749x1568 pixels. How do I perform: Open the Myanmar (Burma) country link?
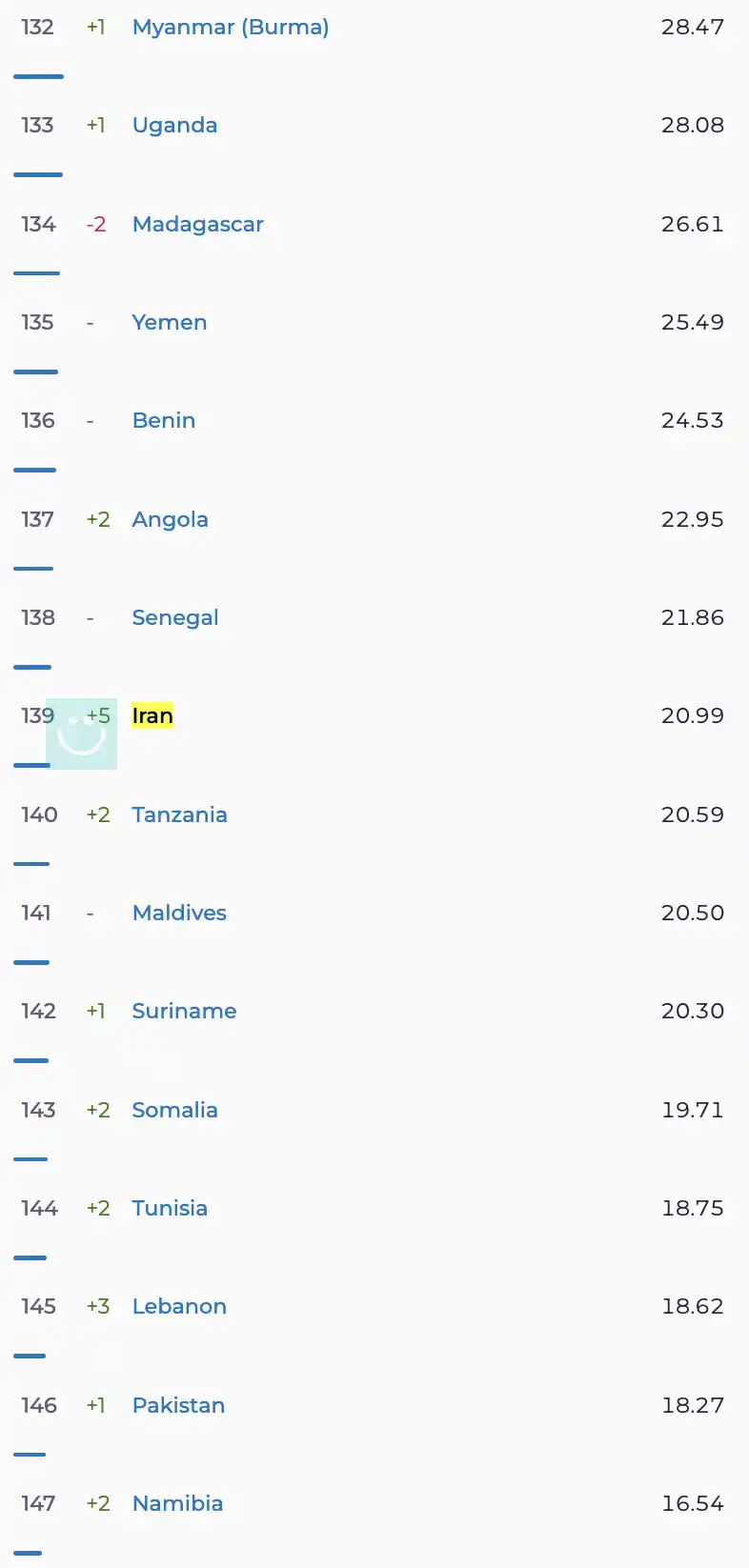(230, 27)
